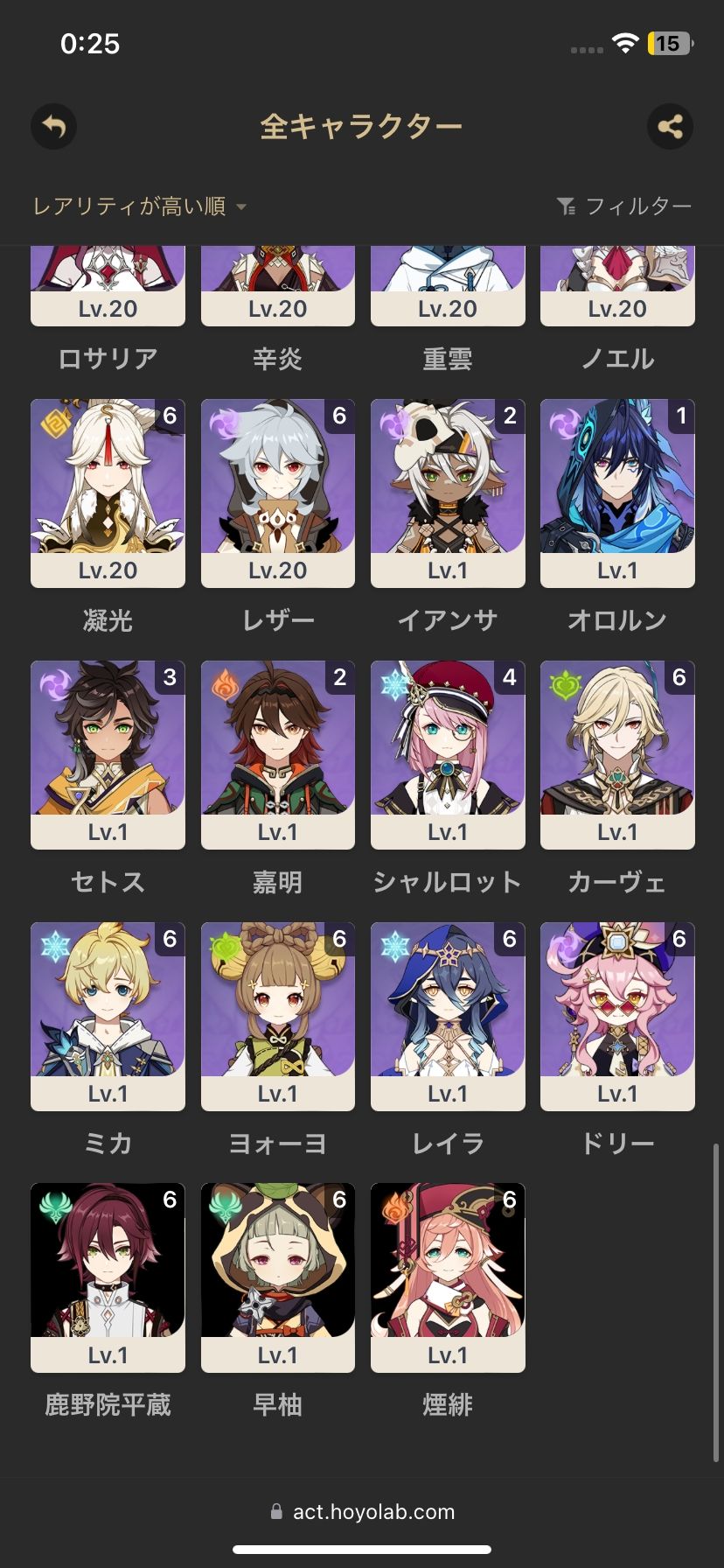Open セトス character card
This screenshot has width=724, height=1568.
click(108, 754)
